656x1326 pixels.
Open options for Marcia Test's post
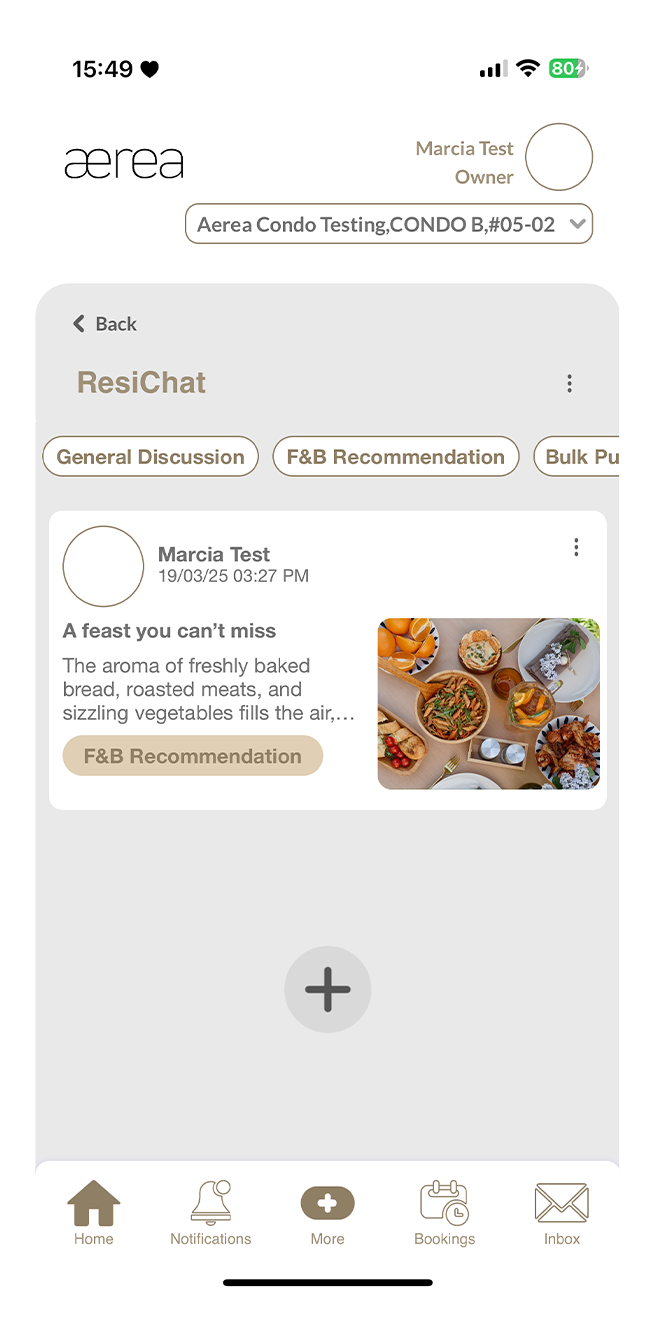coord(576,547)
